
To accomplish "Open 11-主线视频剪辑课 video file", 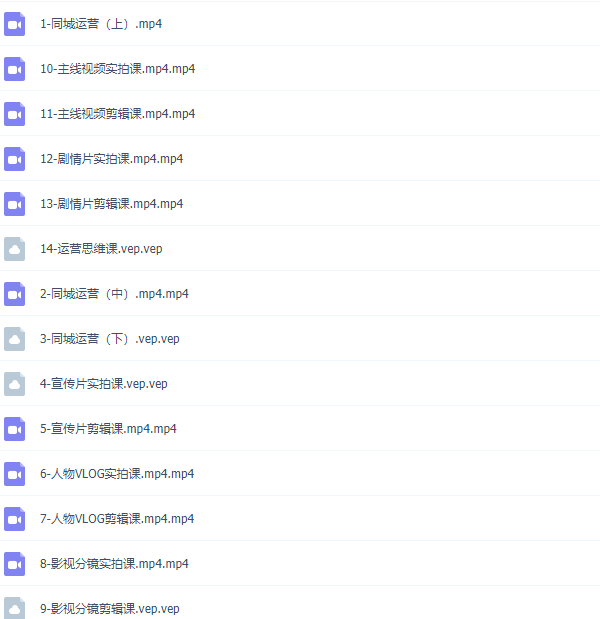I will (x=117, y=114).
